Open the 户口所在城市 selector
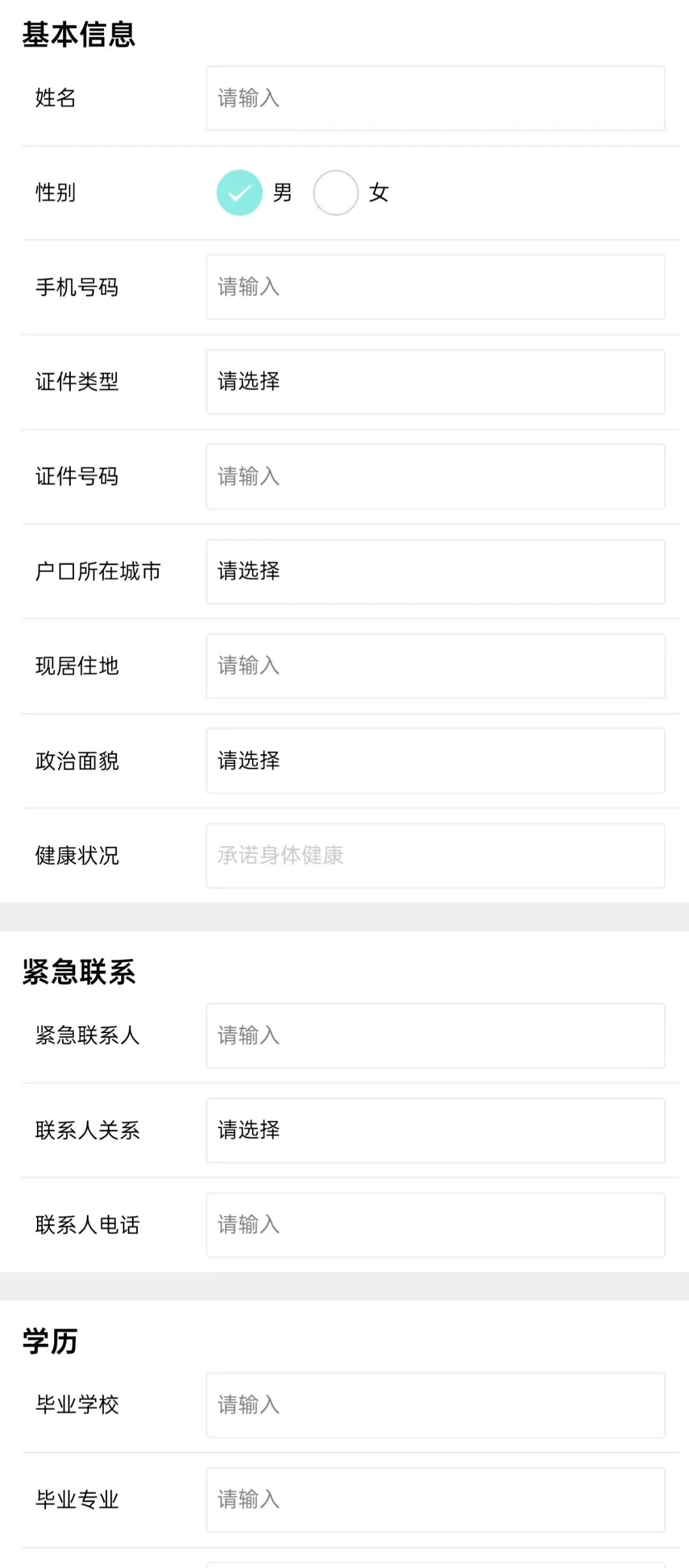The height and width of the screenshot is (1568, 689). click(435, 571)
